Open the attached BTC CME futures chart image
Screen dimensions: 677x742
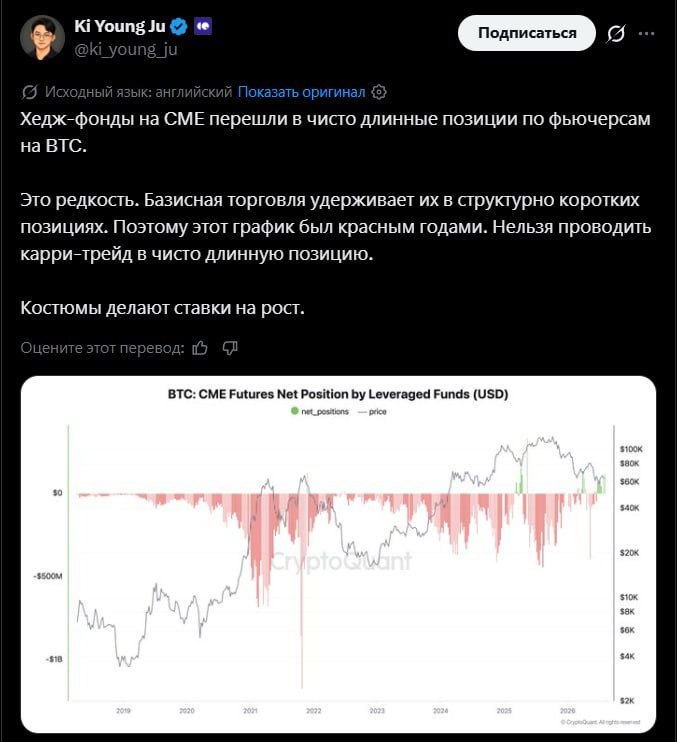point(338,554)
